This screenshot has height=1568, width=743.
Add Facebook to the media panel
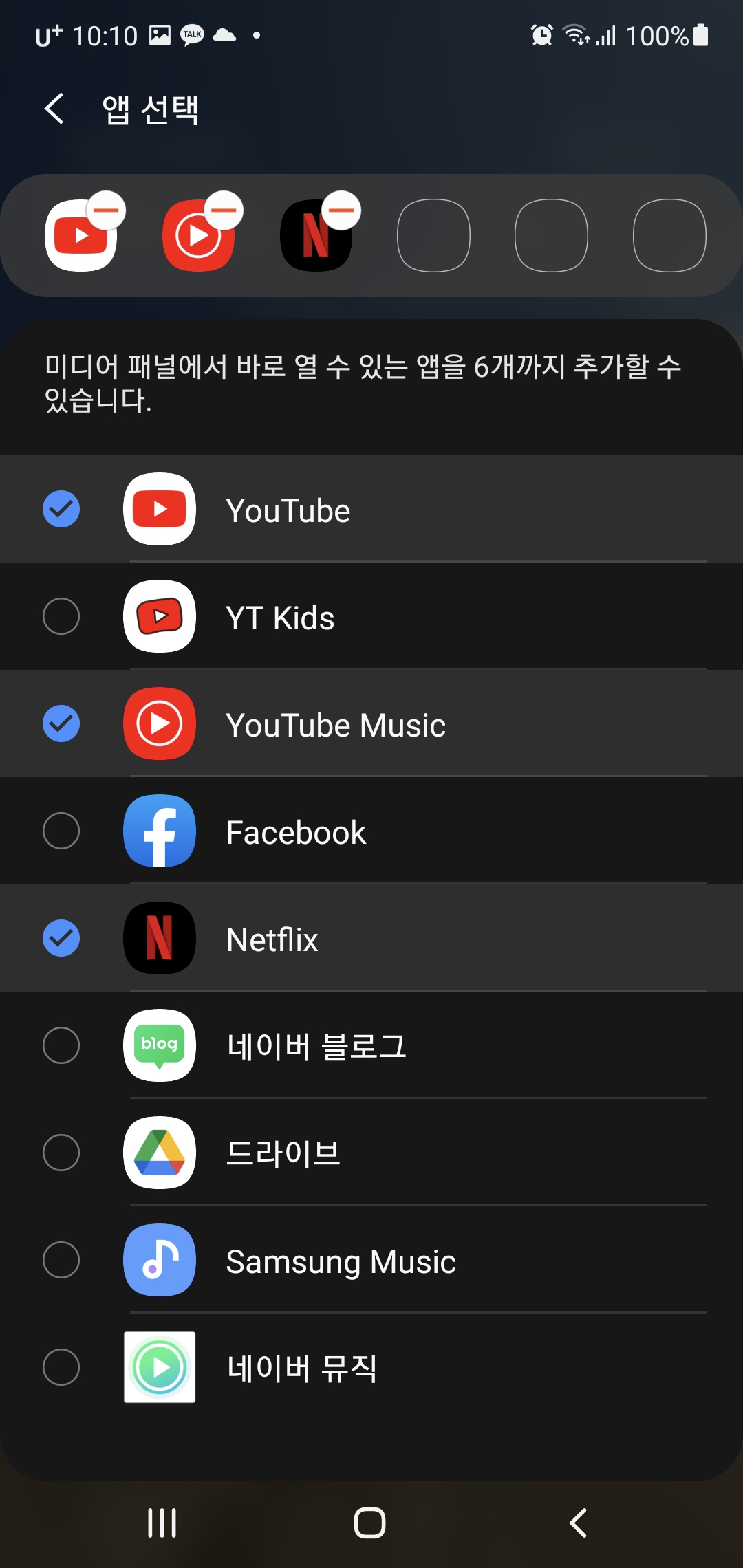pyautogui.click(x=371, y=831)
